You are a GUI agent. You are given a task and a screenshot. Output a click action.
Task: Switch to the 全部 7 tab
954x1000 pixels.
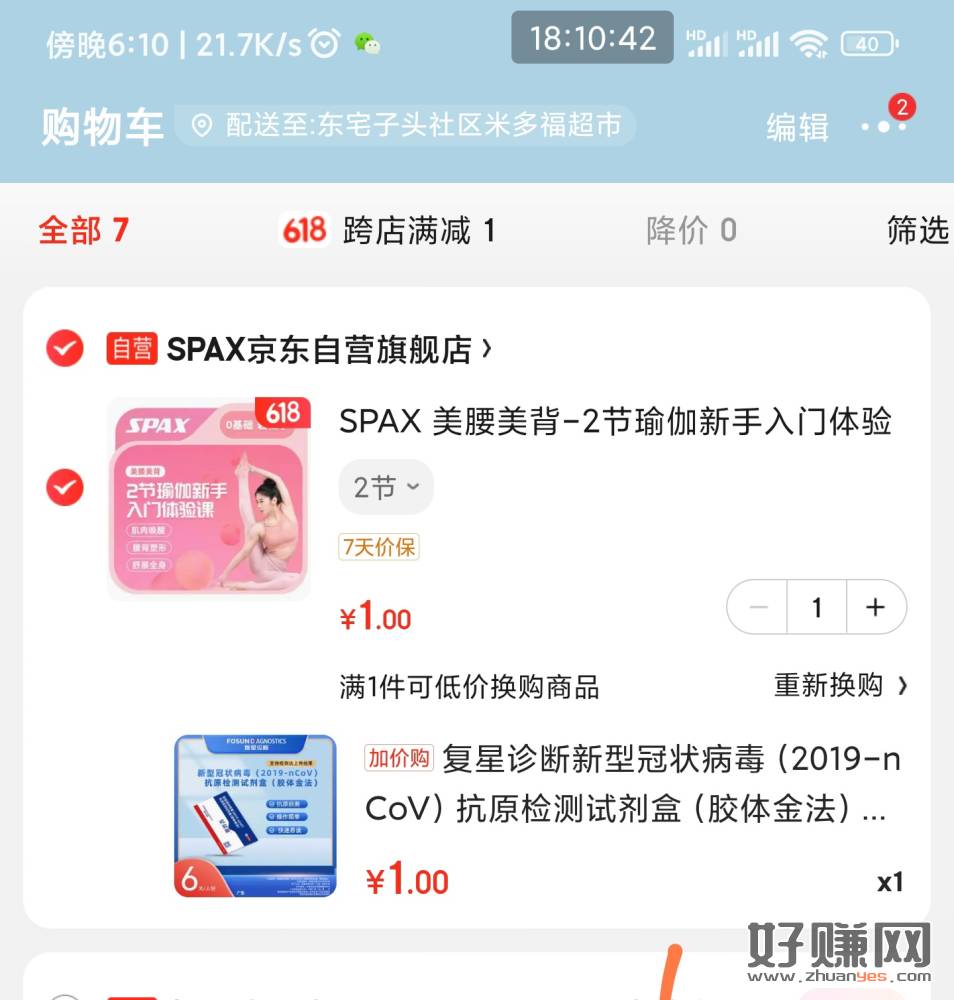83,231
